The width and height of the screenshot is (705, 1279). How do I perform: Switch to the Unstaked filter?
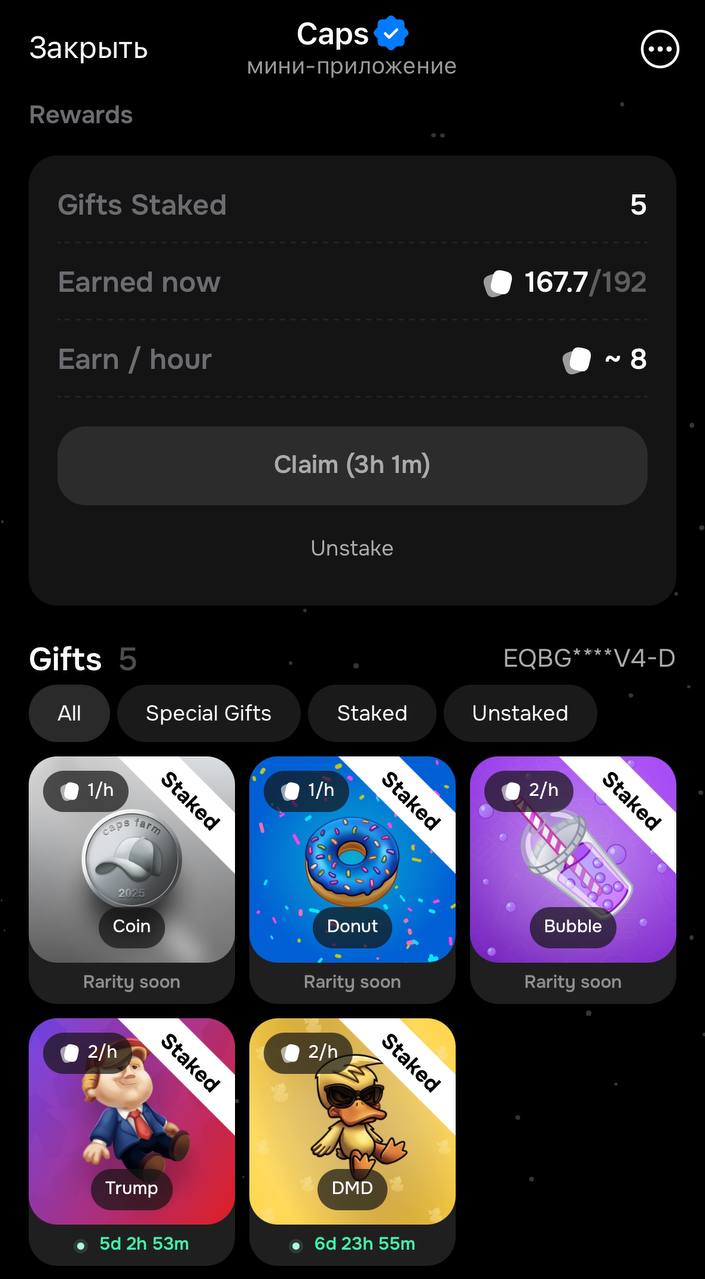pos(519,713)
